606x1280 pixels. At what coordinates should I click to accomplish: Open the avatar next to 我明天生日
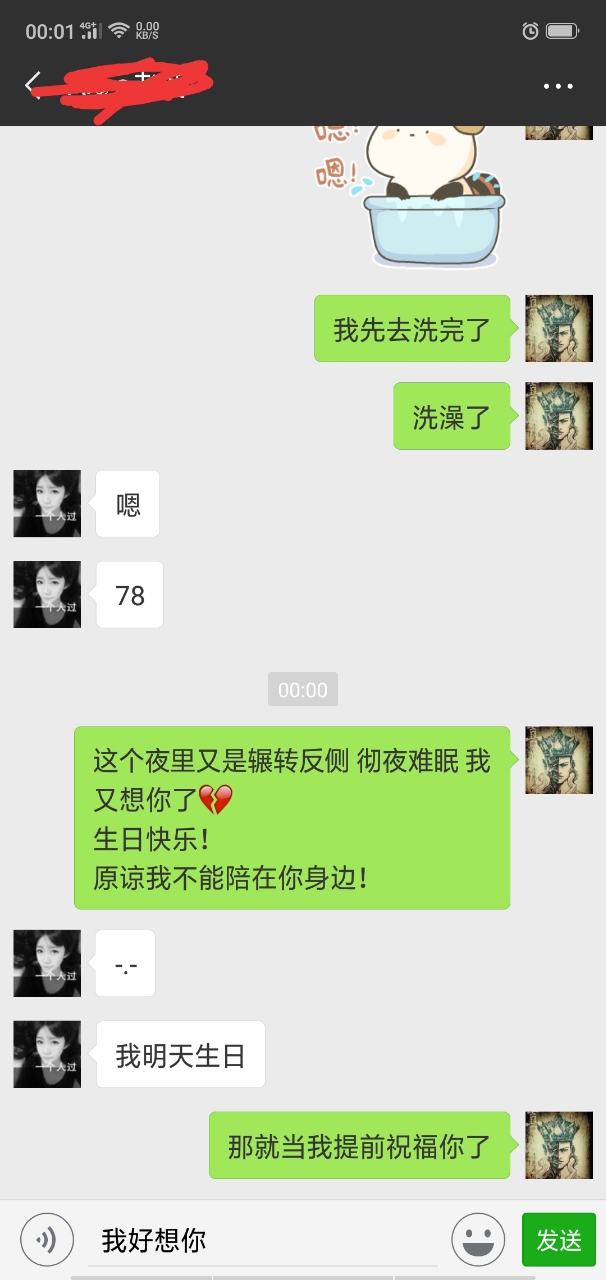point(47,1054)
